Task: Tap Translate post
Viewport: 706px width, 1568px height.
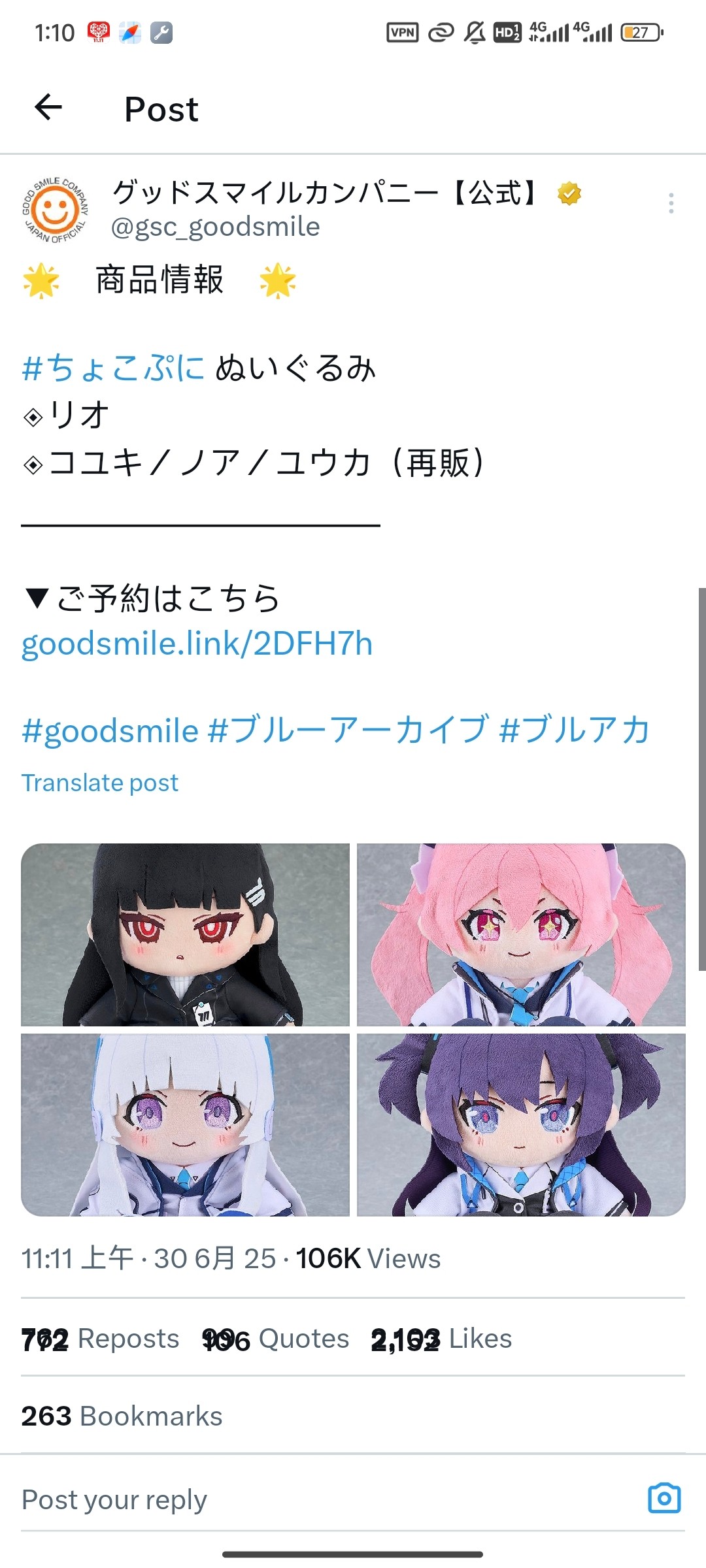Action: (100, 783)
